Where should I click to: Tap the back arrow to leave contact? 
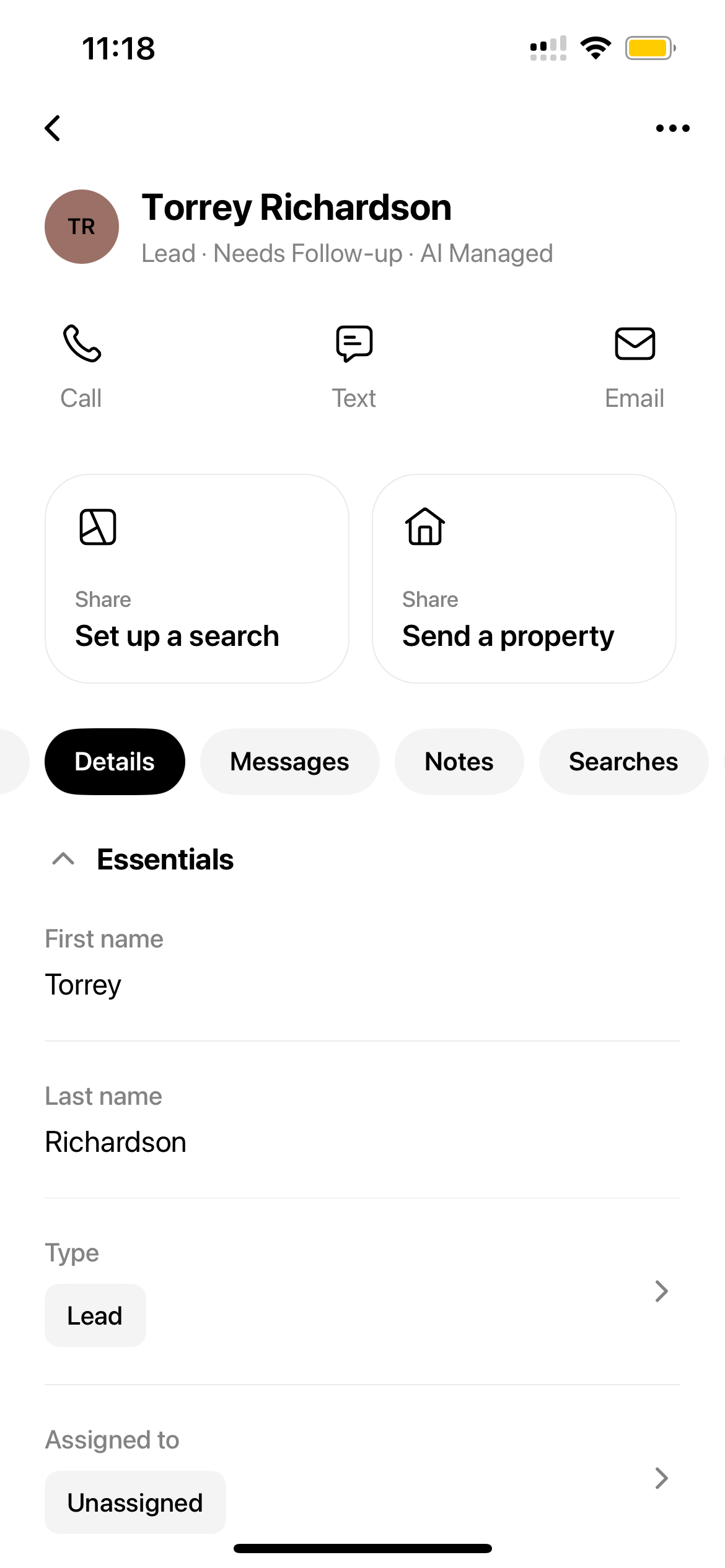[x=53, y=128]
